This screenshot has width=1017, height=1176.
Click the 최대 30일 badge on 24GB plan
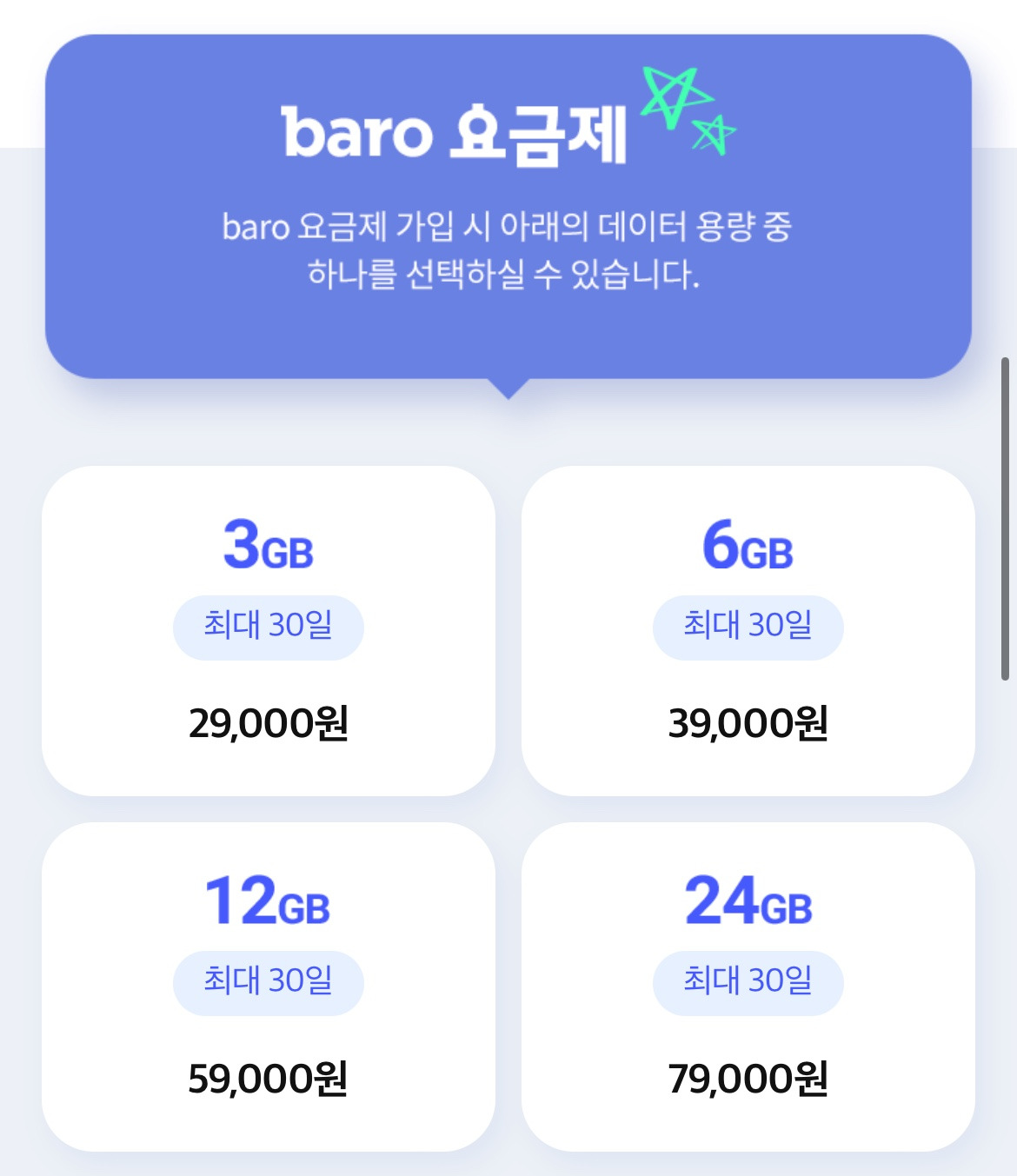click(749, 982)
